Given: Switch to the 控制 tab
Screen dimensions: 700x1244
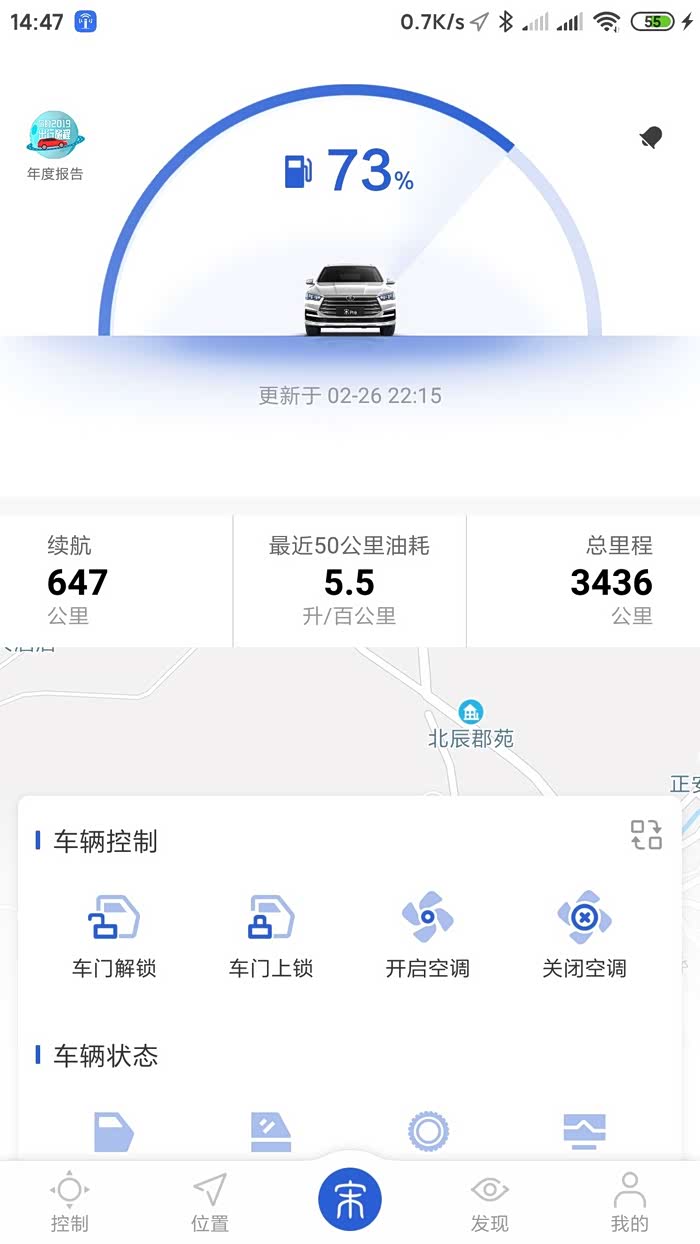Looking at the screenshot, I should (x=70, y=1203).
